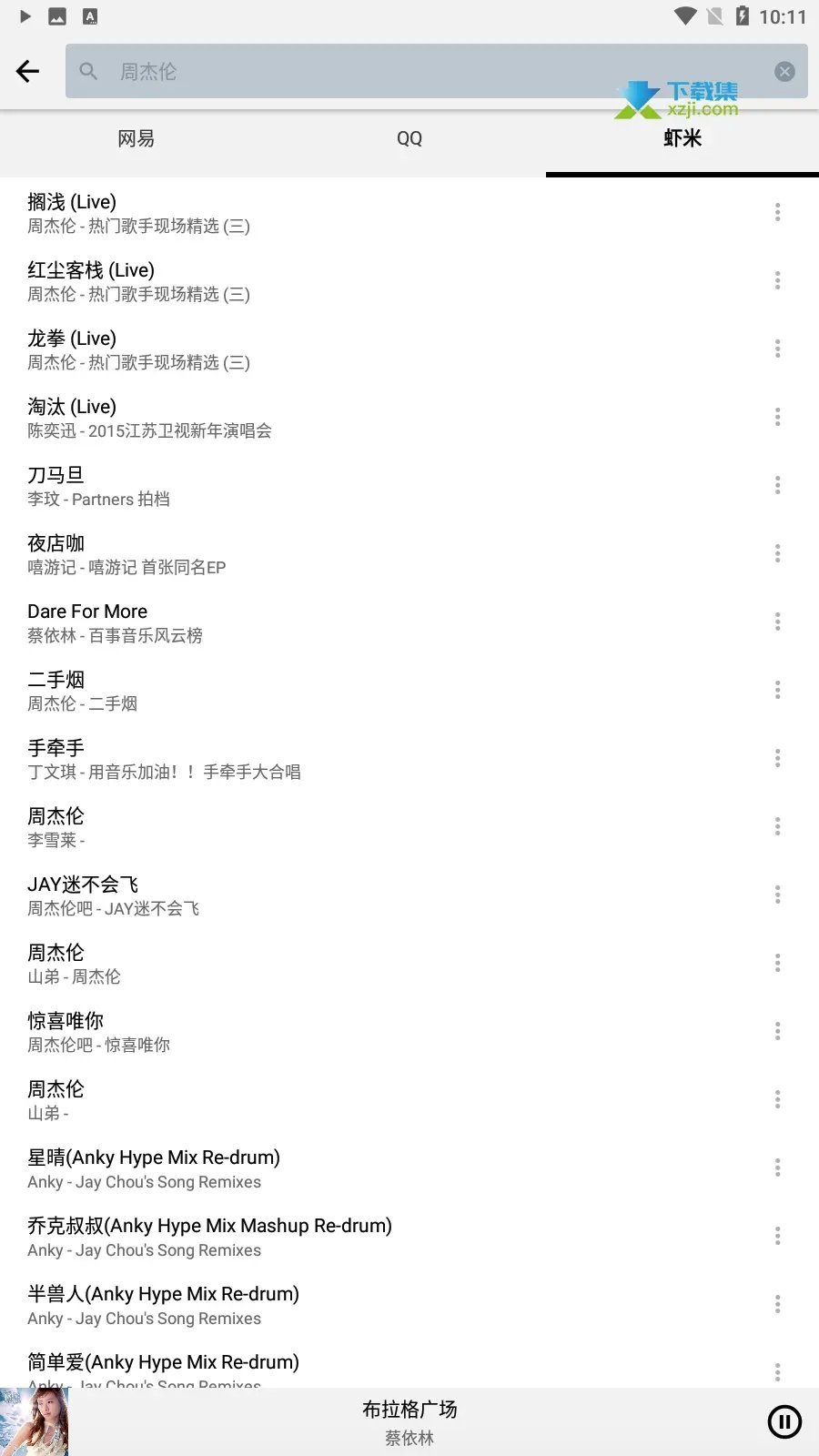Open the song 夜店咖
819x1456 pixels.
(364, 554)
